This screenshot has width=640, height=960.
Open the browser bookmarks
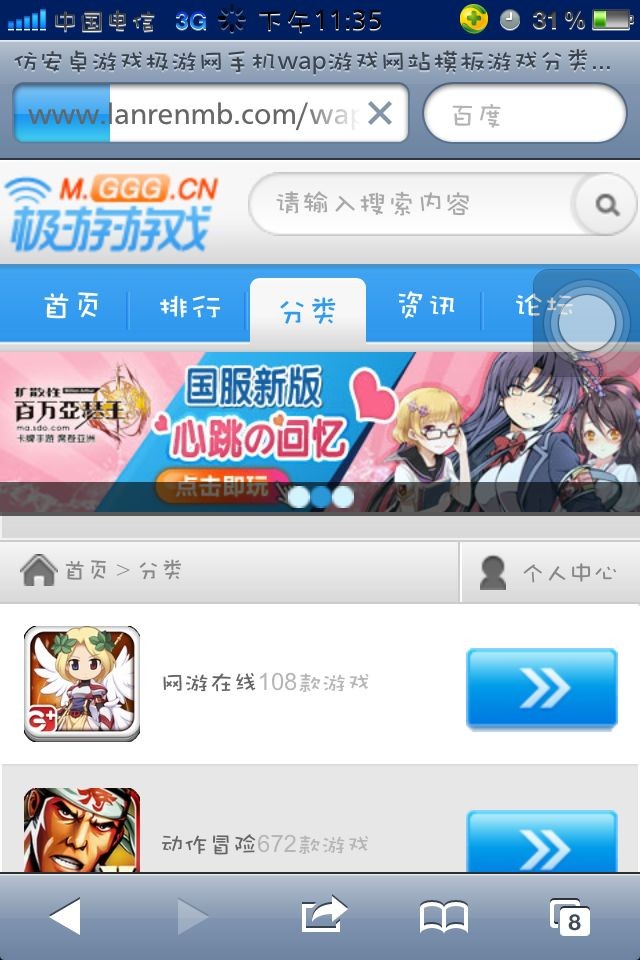click(x=444, y=916)
